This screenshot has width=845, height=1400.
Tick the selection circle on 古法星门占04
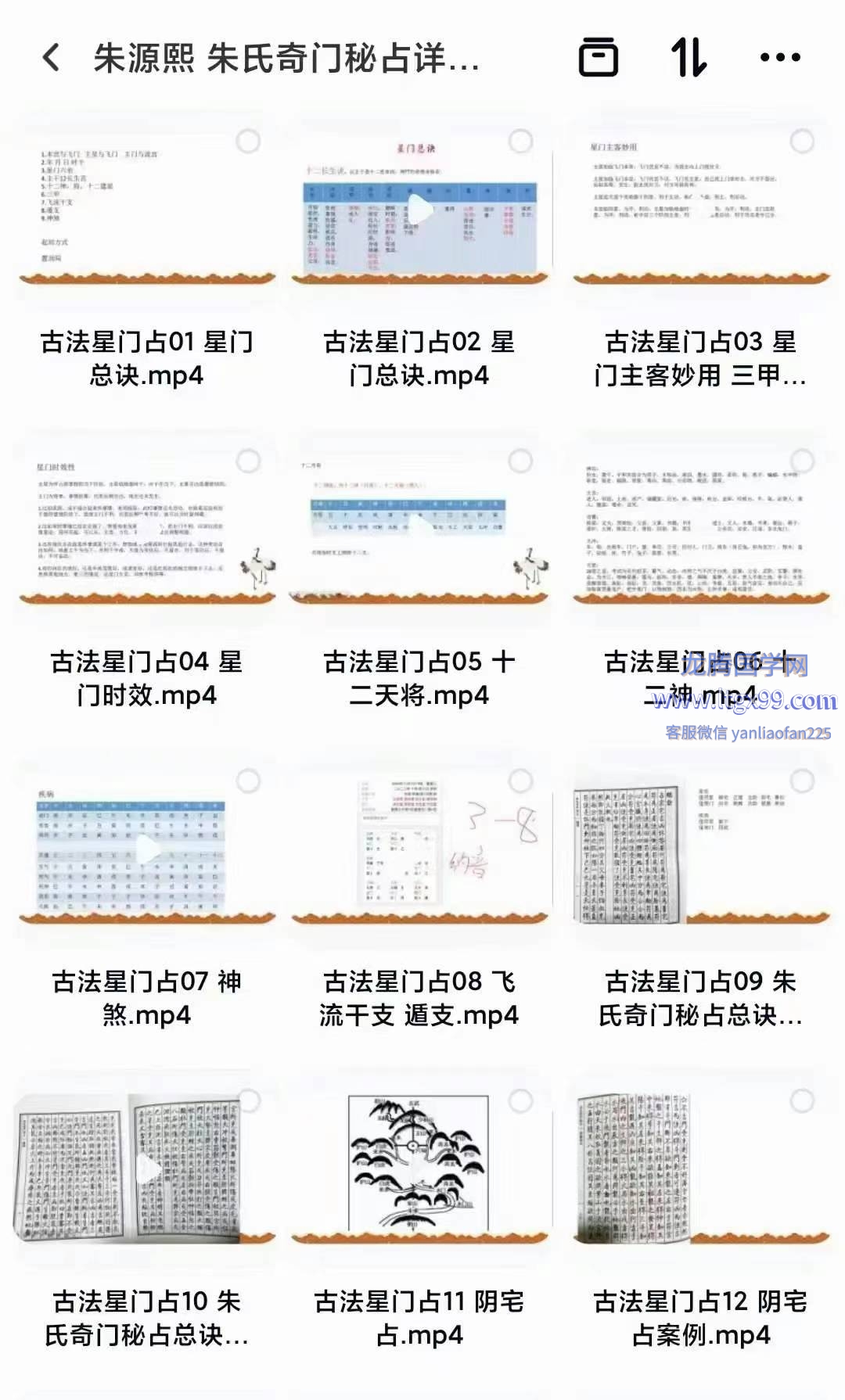[x=248, y=461]
